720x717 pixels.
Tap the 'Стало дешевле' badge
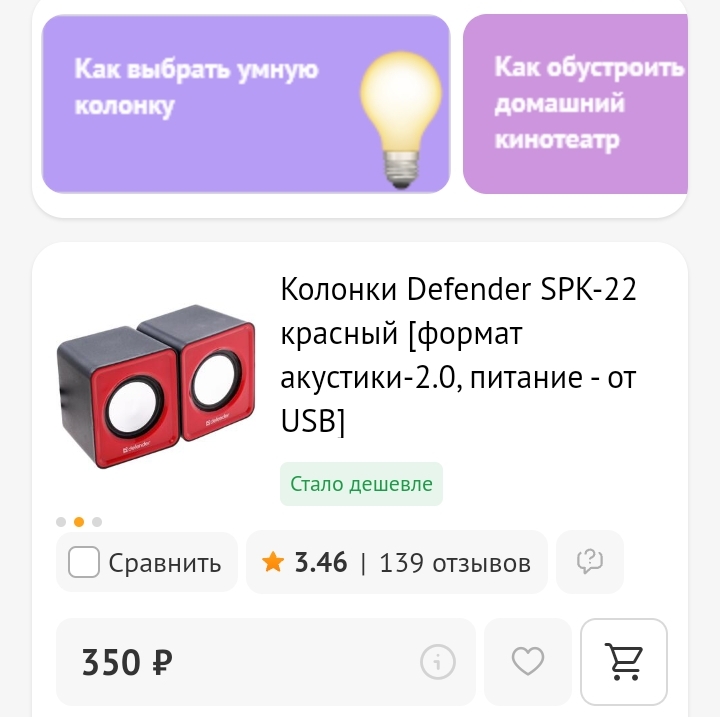[x=361, y=484]
